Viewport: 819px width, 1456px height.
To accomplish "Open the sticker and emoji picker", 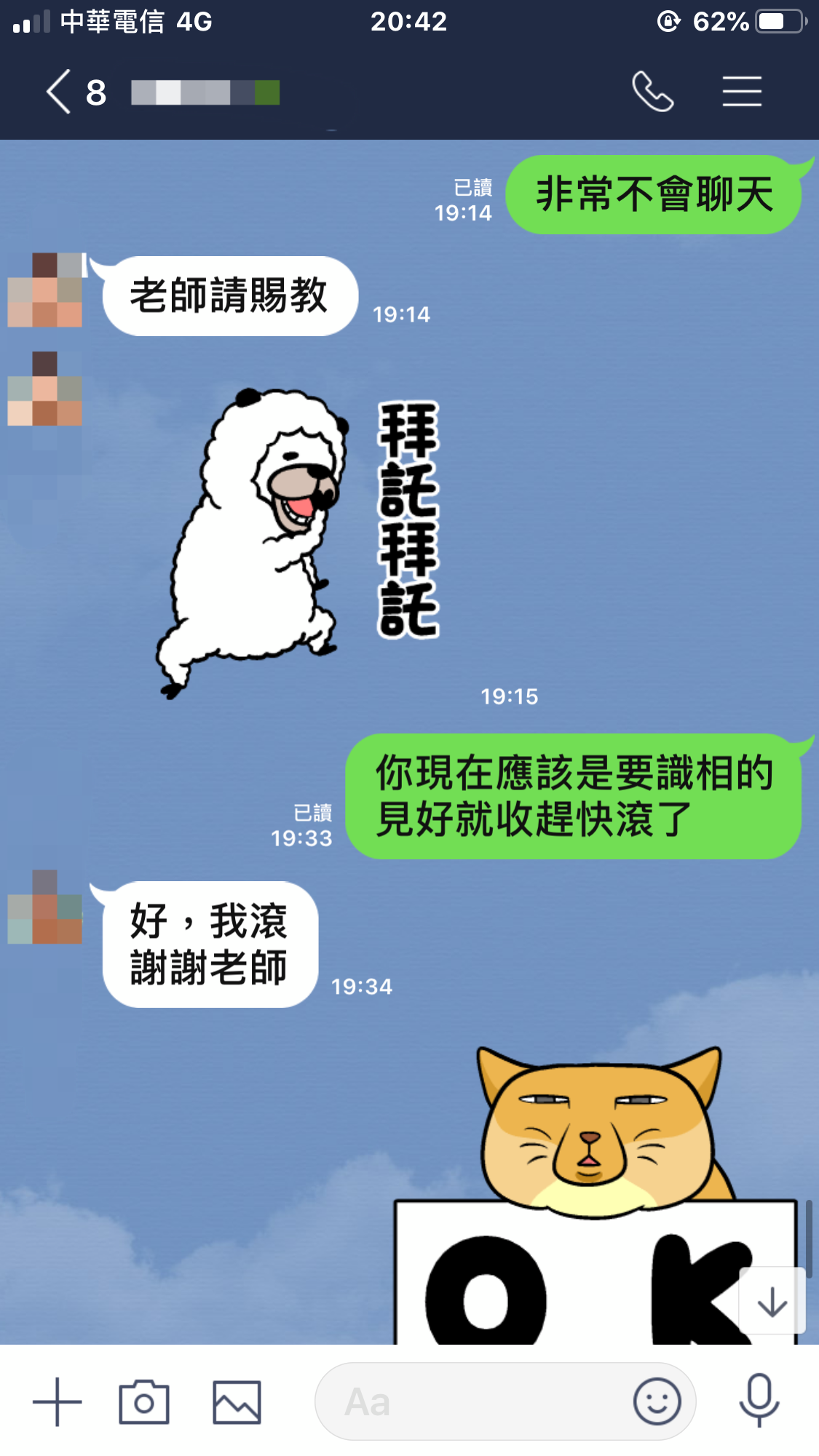I will 657,1401.
